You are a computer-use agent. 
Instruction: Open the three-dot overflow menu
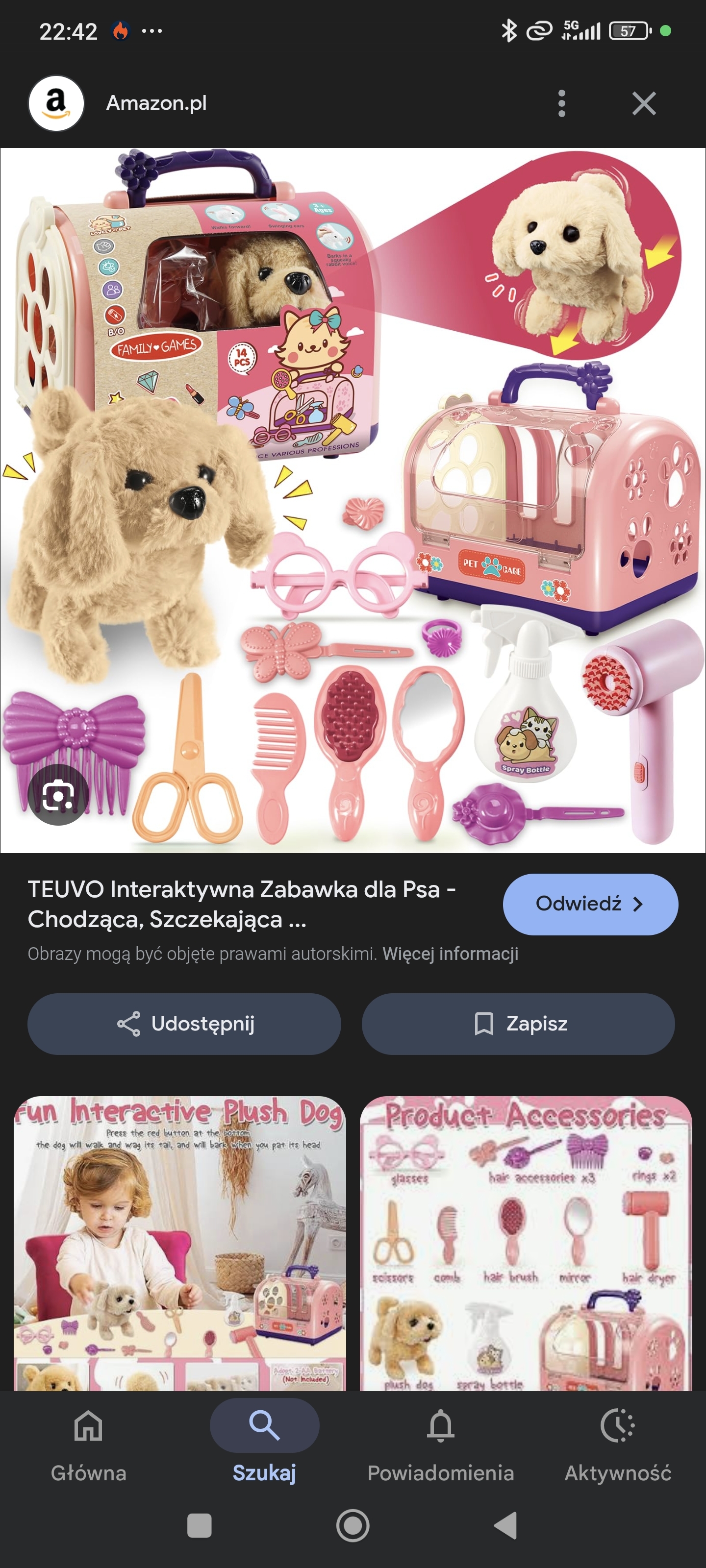pyautogui.click(x=561, y=103)
